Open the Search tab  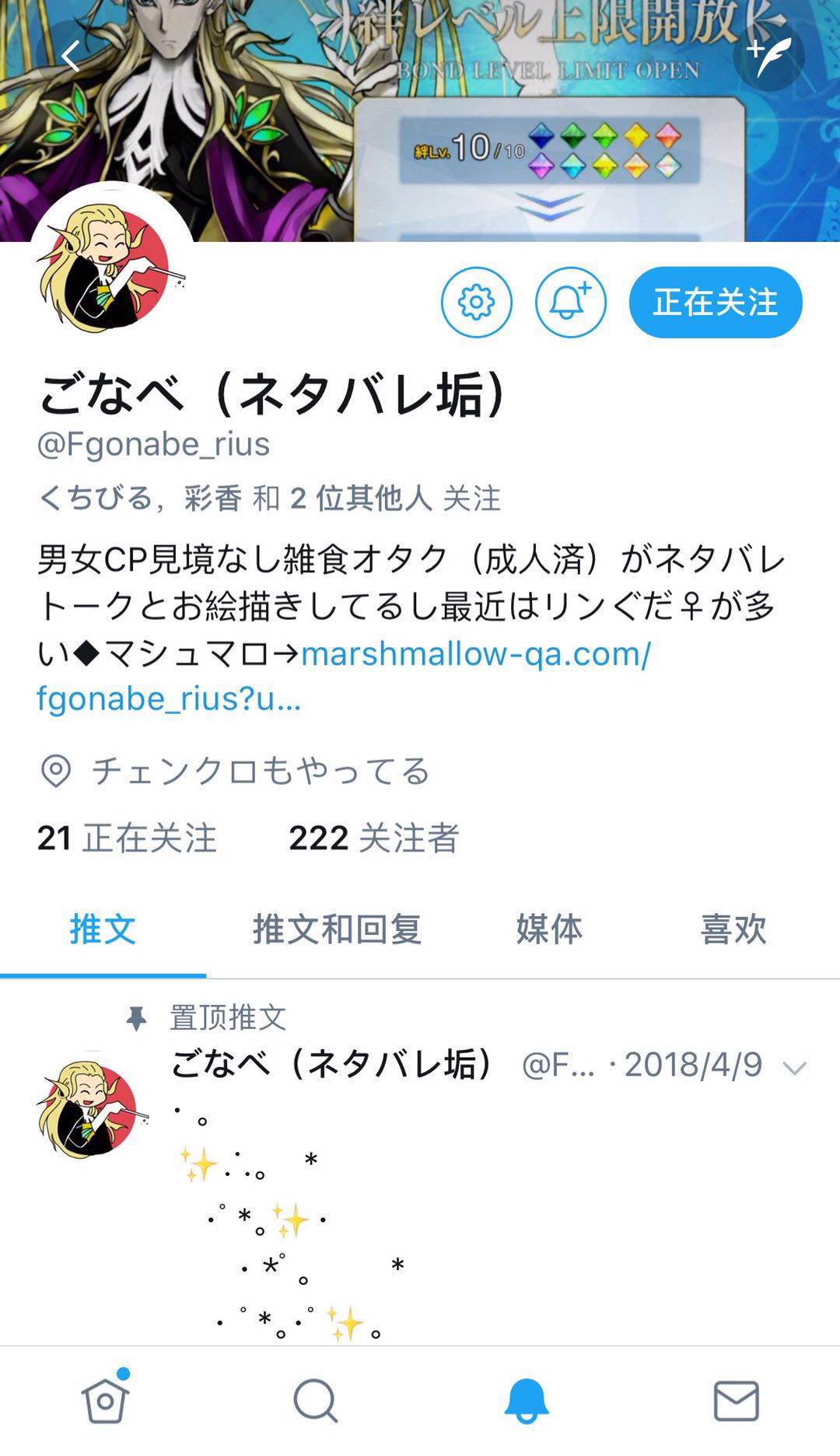[315, 1401]
